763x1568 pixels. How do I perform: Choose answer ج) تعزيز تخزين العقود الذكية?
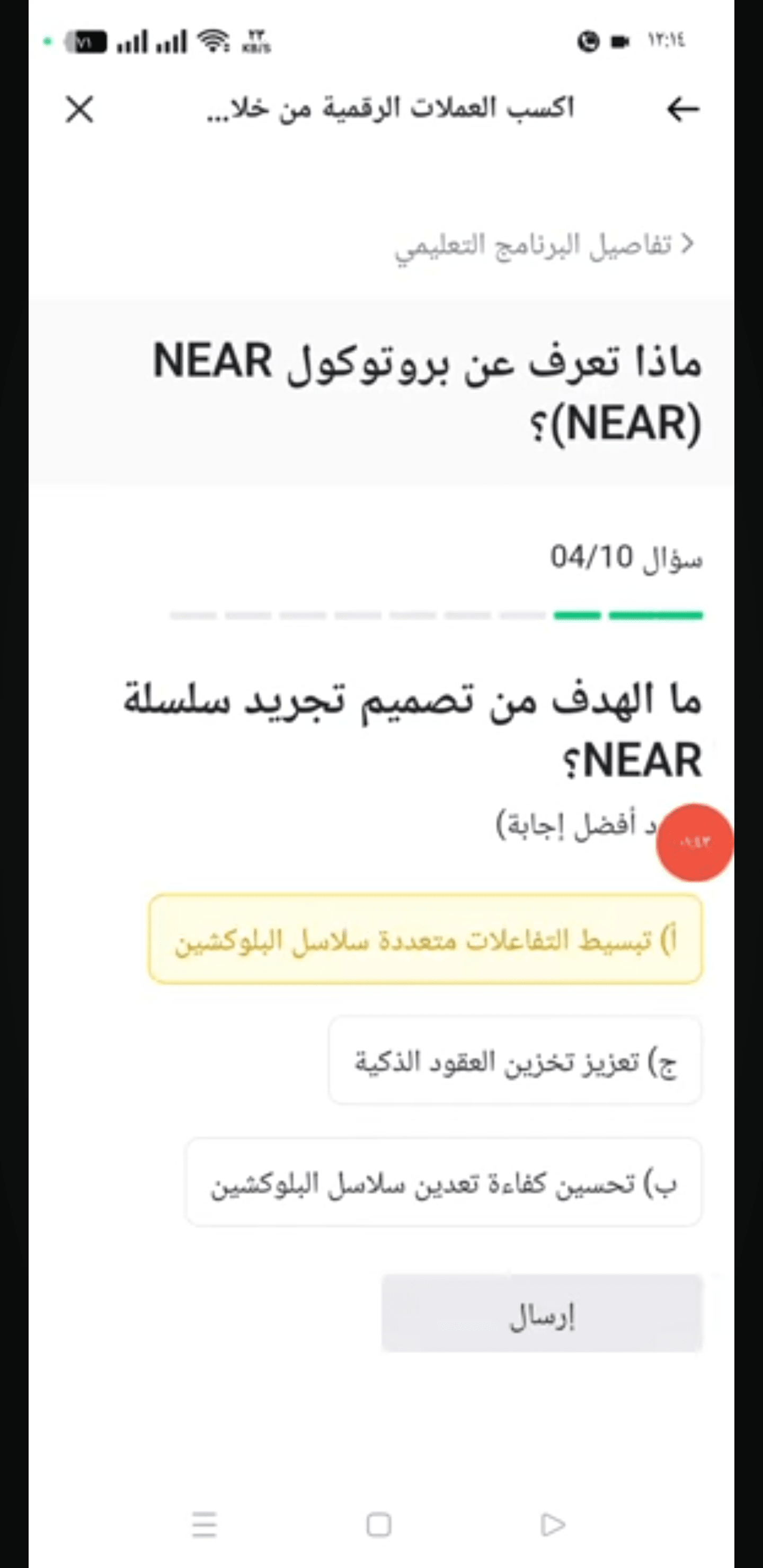(x=515, y=1060)
